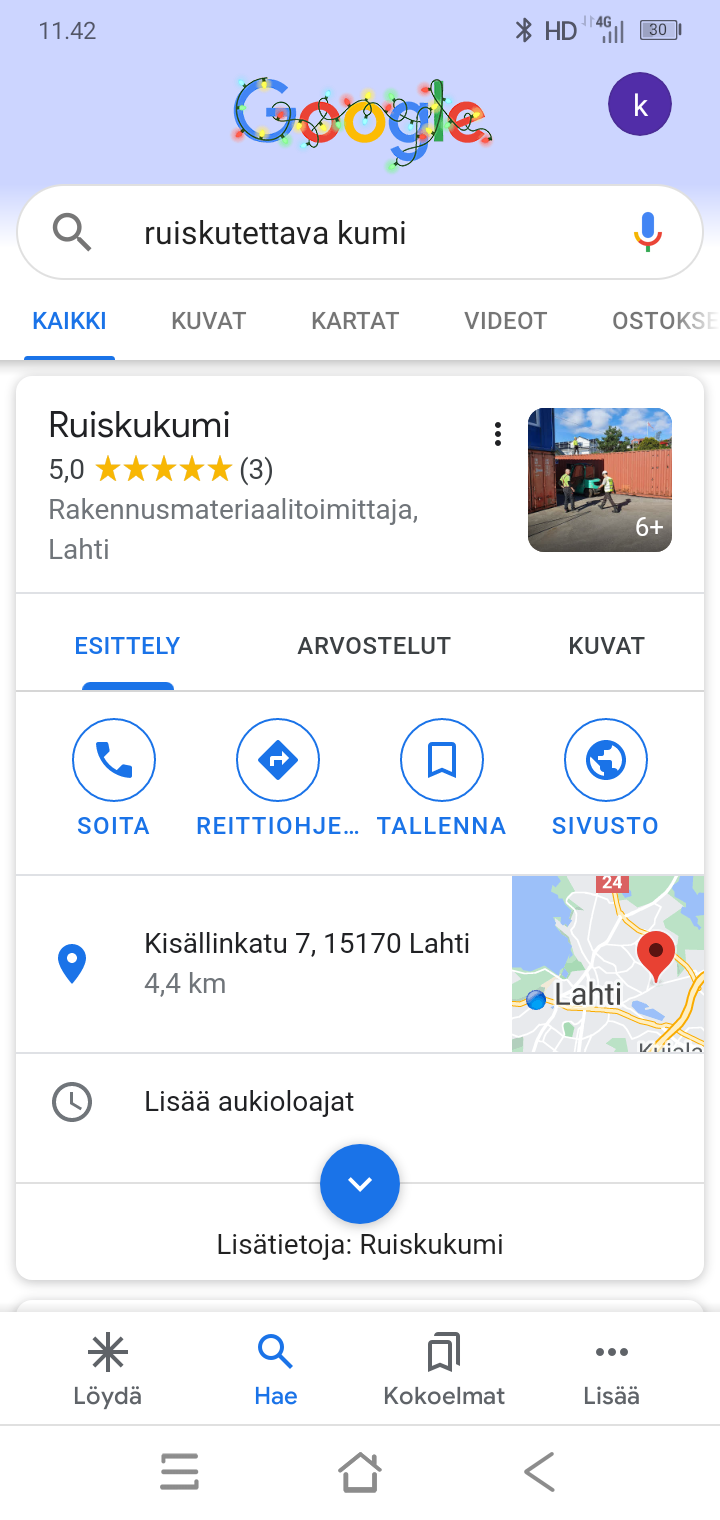Image resolution: width=720 pixels, height=1520 pixels.
Task: Open the Lahti map thumbnail
Action: point(608,964)
